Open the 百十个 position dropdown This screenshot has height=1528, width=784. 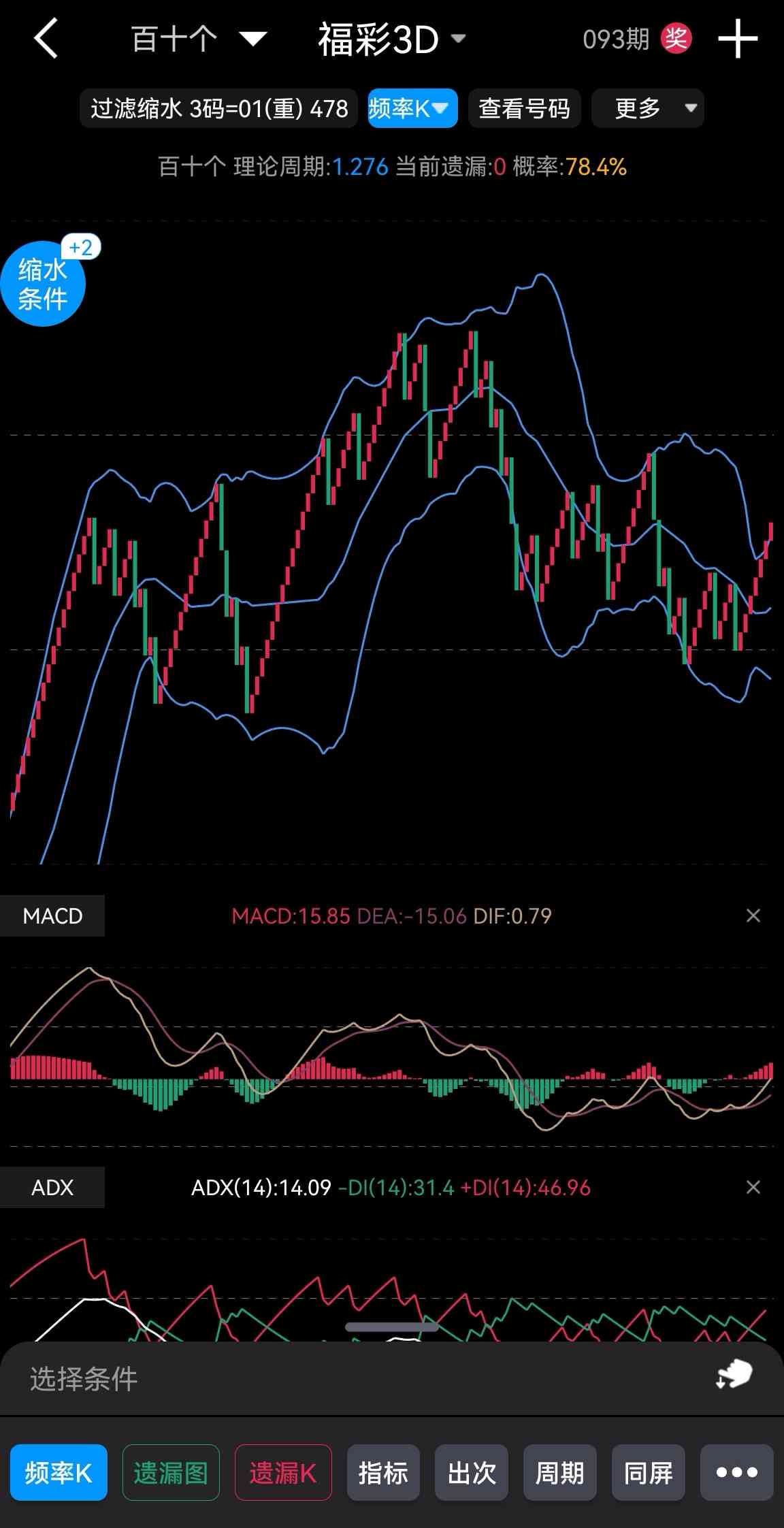(x=199, y=39)
